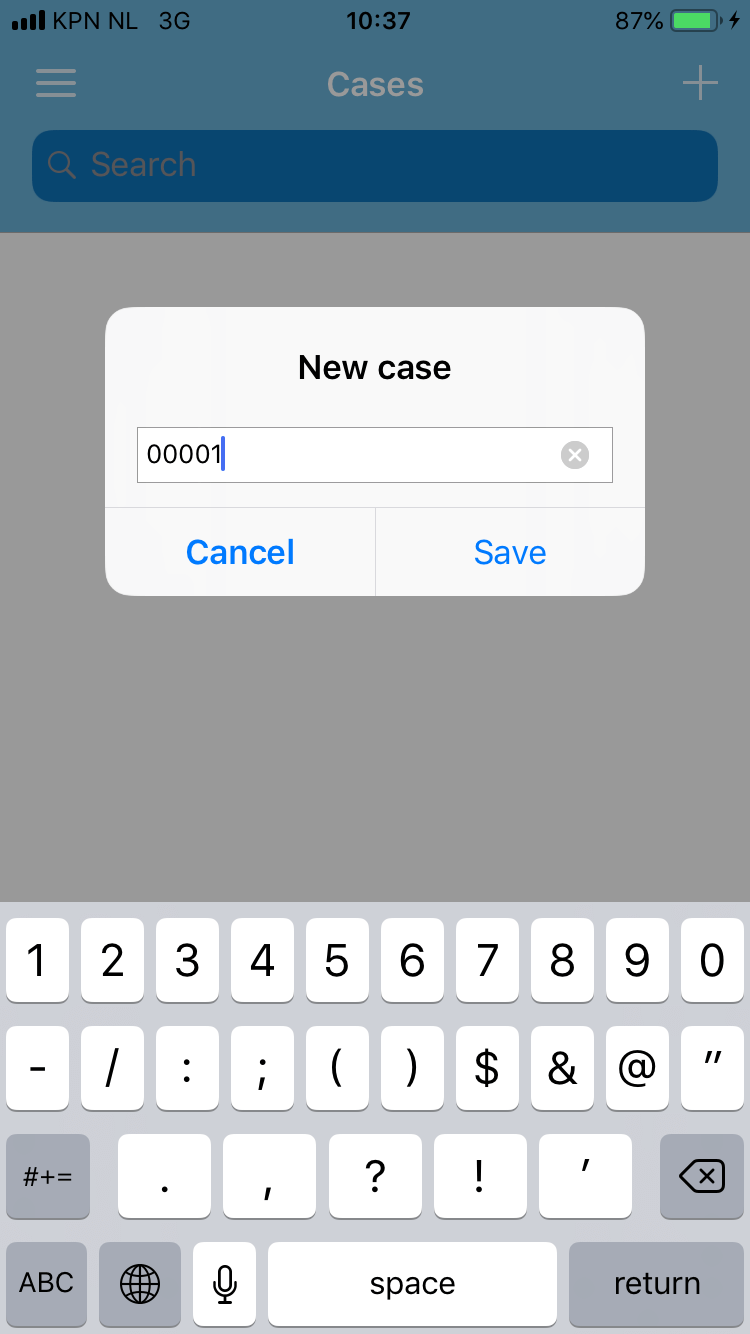
Task: Start dictation with the microphone key
Action: pyautogui.click(x=225, y=1283)
